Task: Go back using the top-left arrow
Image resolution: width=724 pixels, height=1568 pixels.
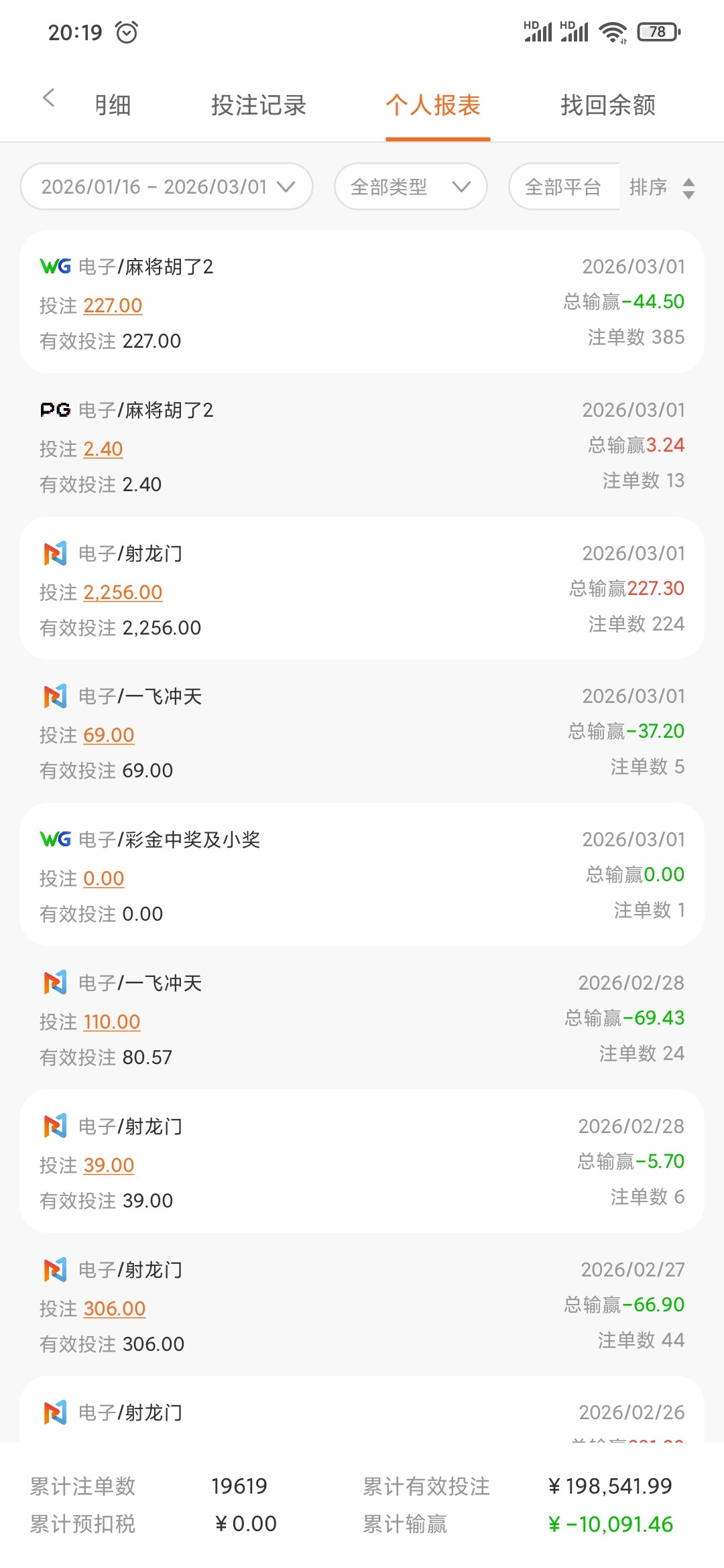Action: coord(48,98)
